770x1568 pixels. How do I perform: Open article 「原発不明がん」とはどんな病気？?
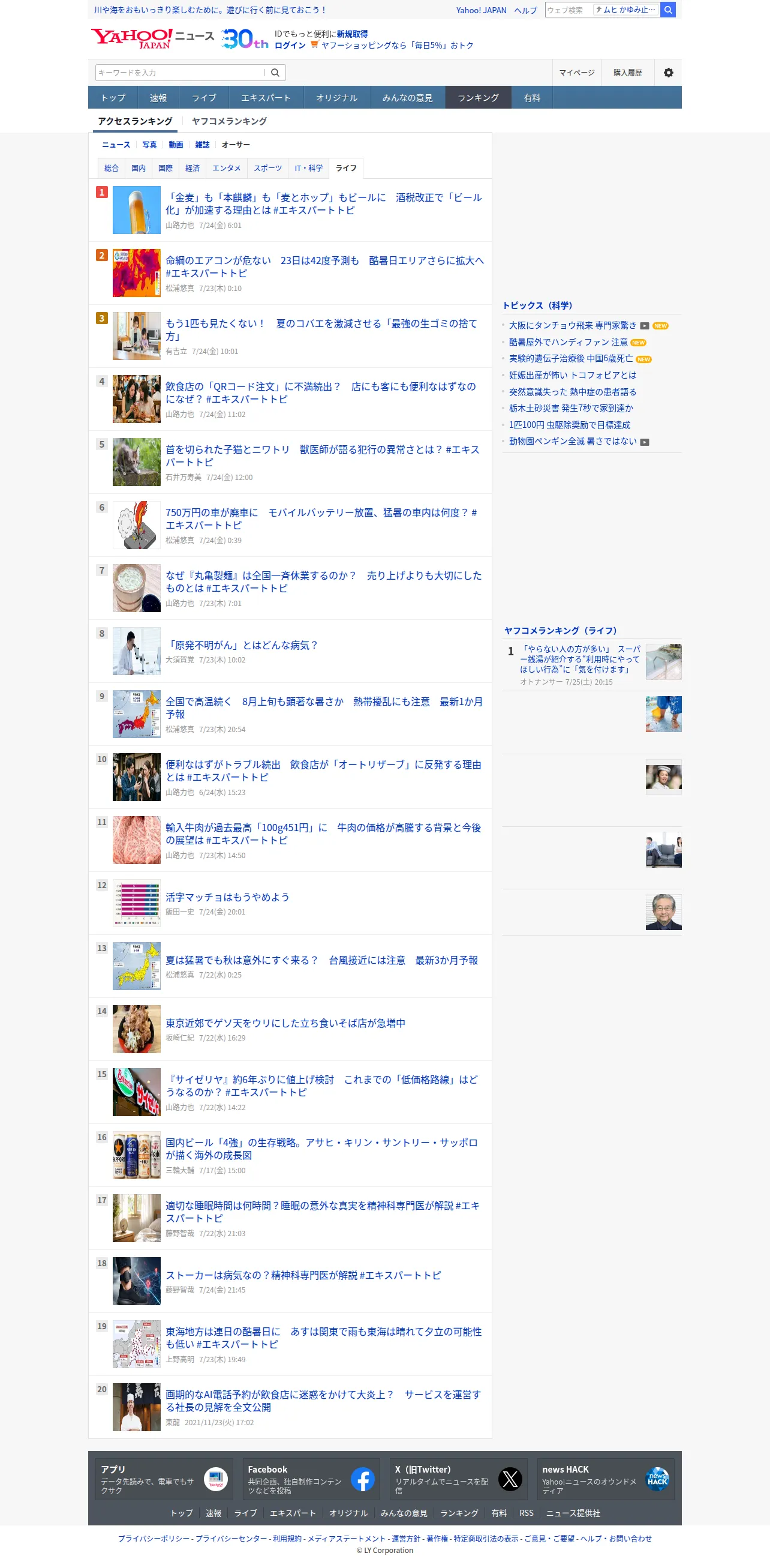242,644
